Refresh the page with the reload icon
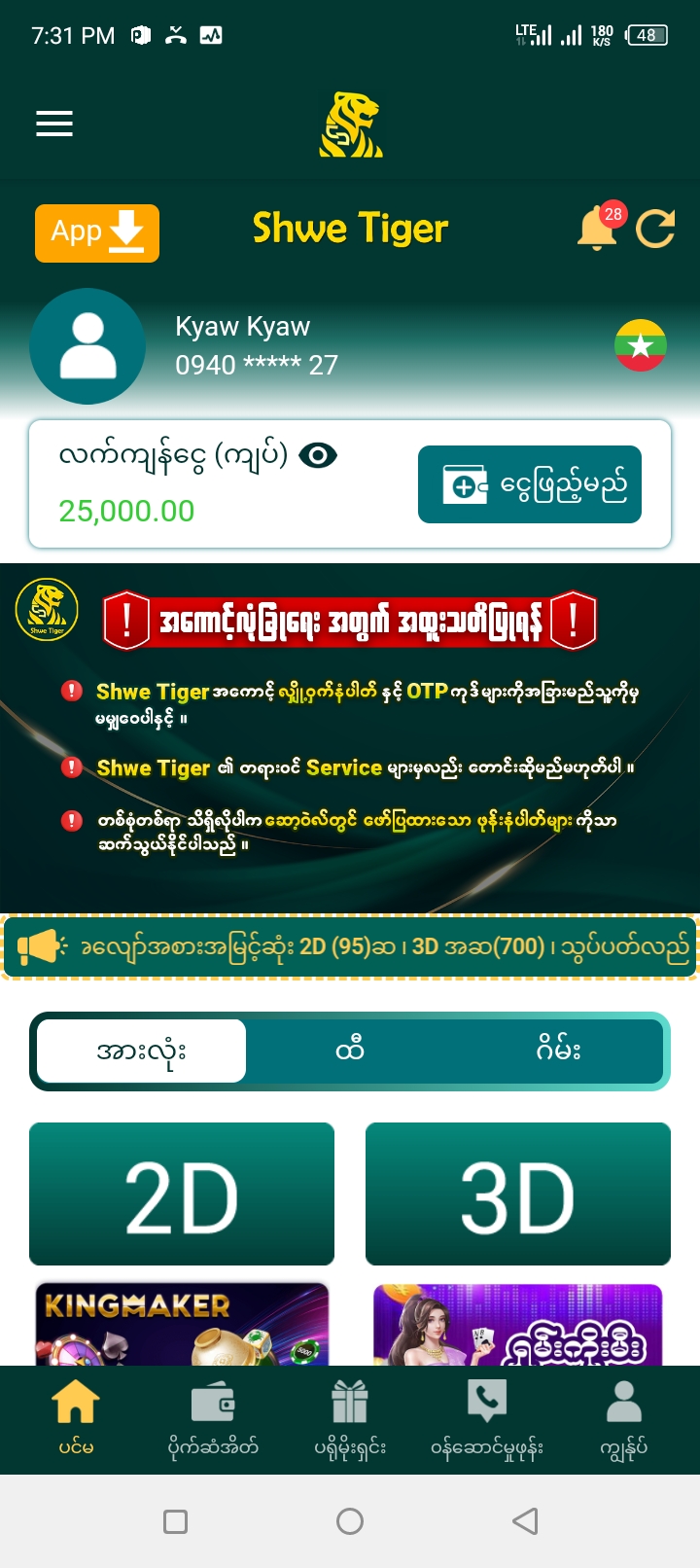The width and height of the screenshot is (700, 1568). click(x=655, y=230)
